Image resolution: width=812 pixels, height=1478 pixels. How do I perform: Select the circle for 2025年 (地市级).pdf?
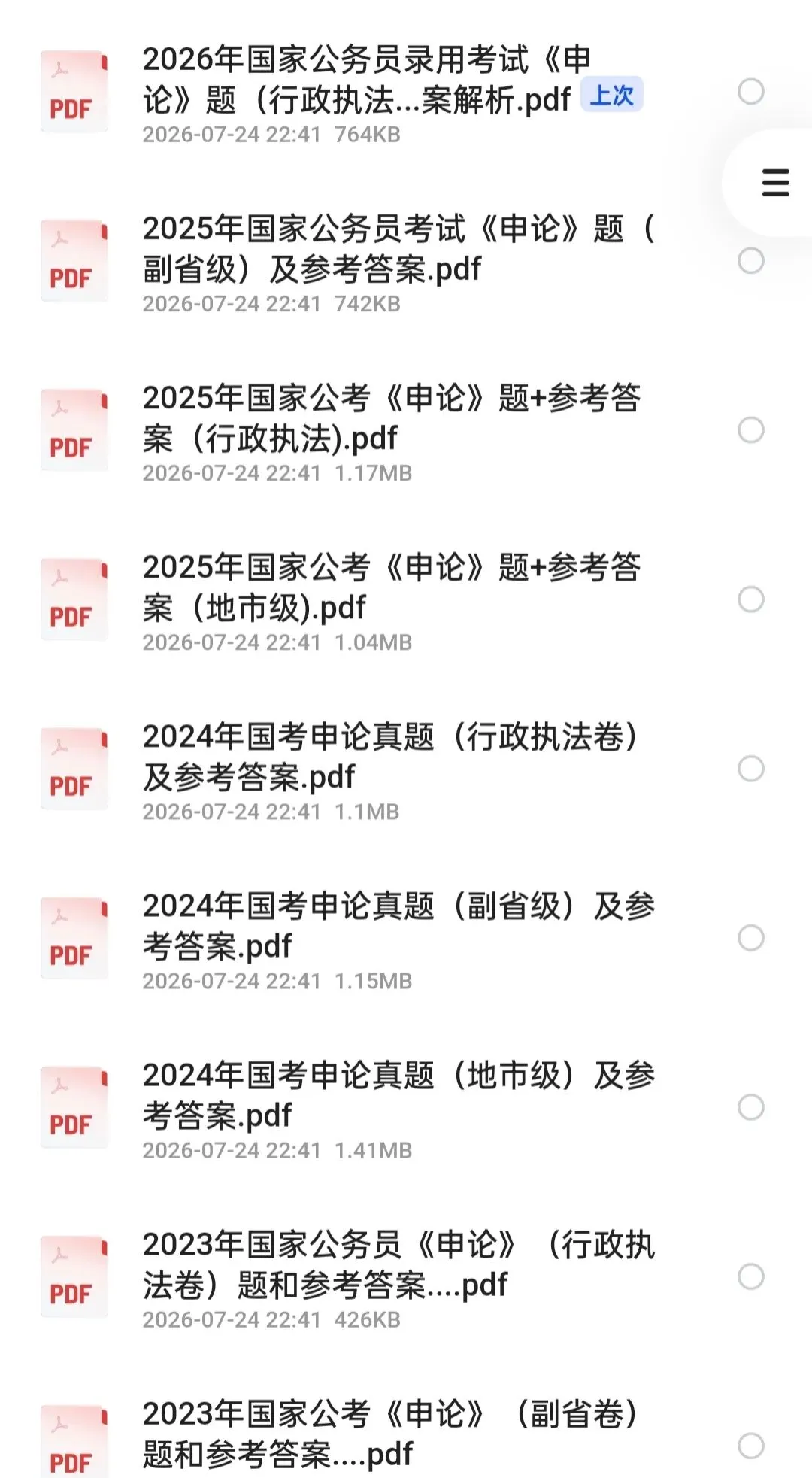tap(750, 599)
